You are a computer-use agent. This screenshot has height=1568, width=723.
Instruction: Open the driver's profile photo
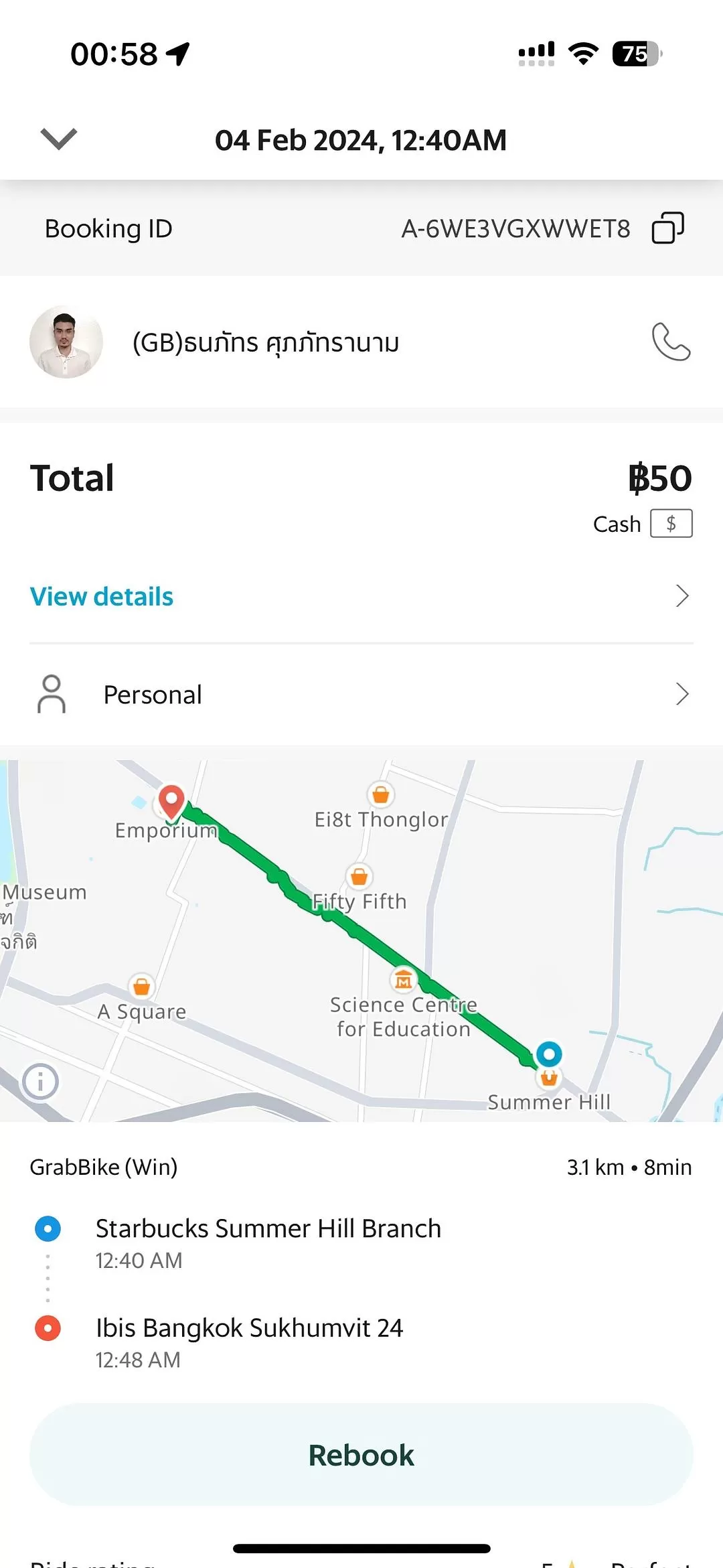pos(66,342)
